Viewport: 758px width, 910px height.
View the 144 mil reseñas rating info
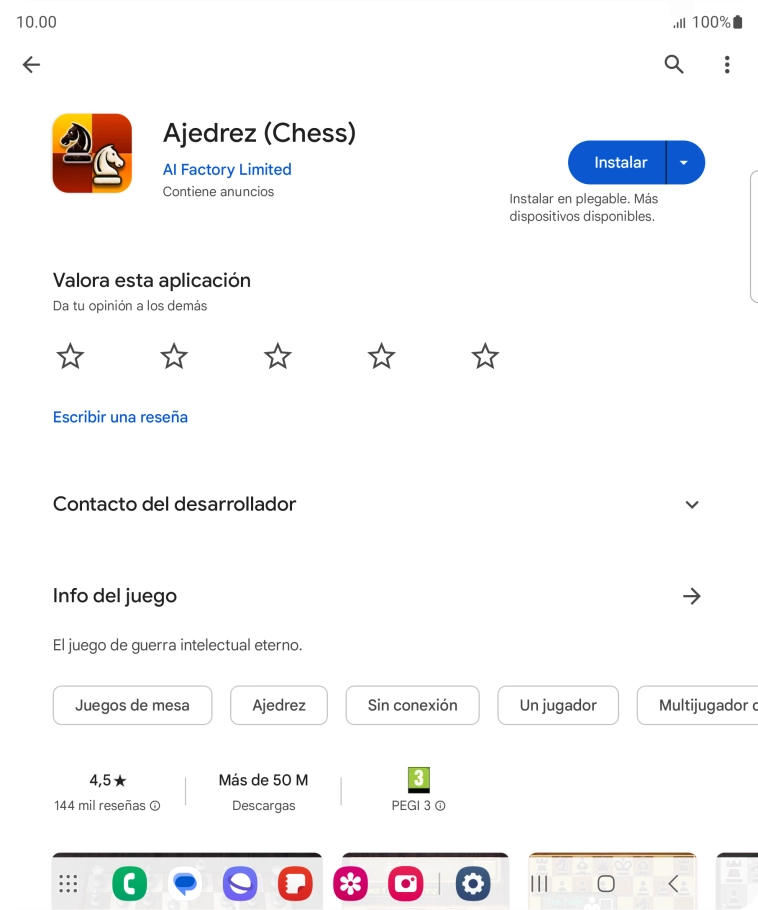[x=107, y=805]
